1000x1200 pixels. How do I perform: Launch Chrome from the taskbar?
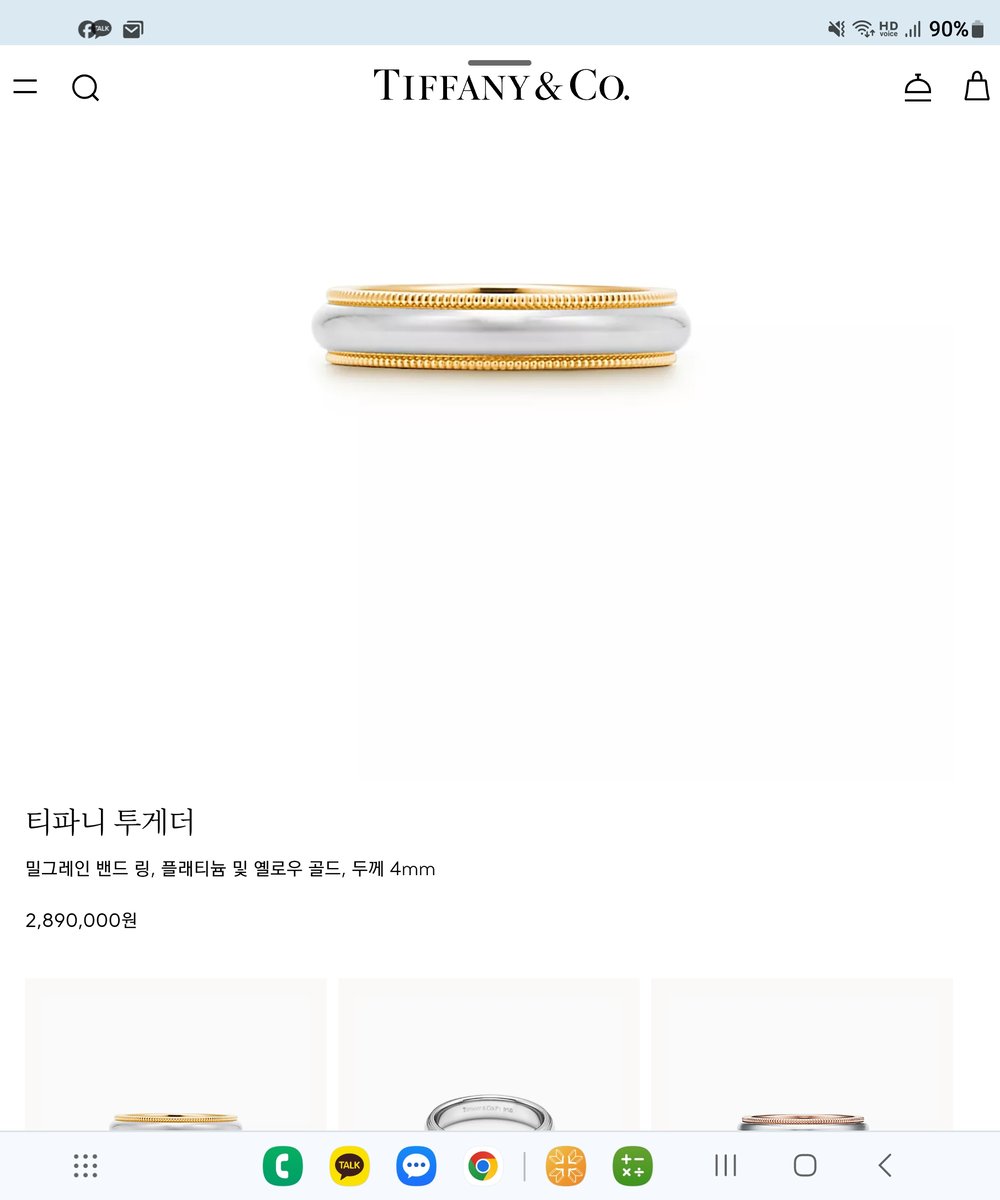[483, 1166]
